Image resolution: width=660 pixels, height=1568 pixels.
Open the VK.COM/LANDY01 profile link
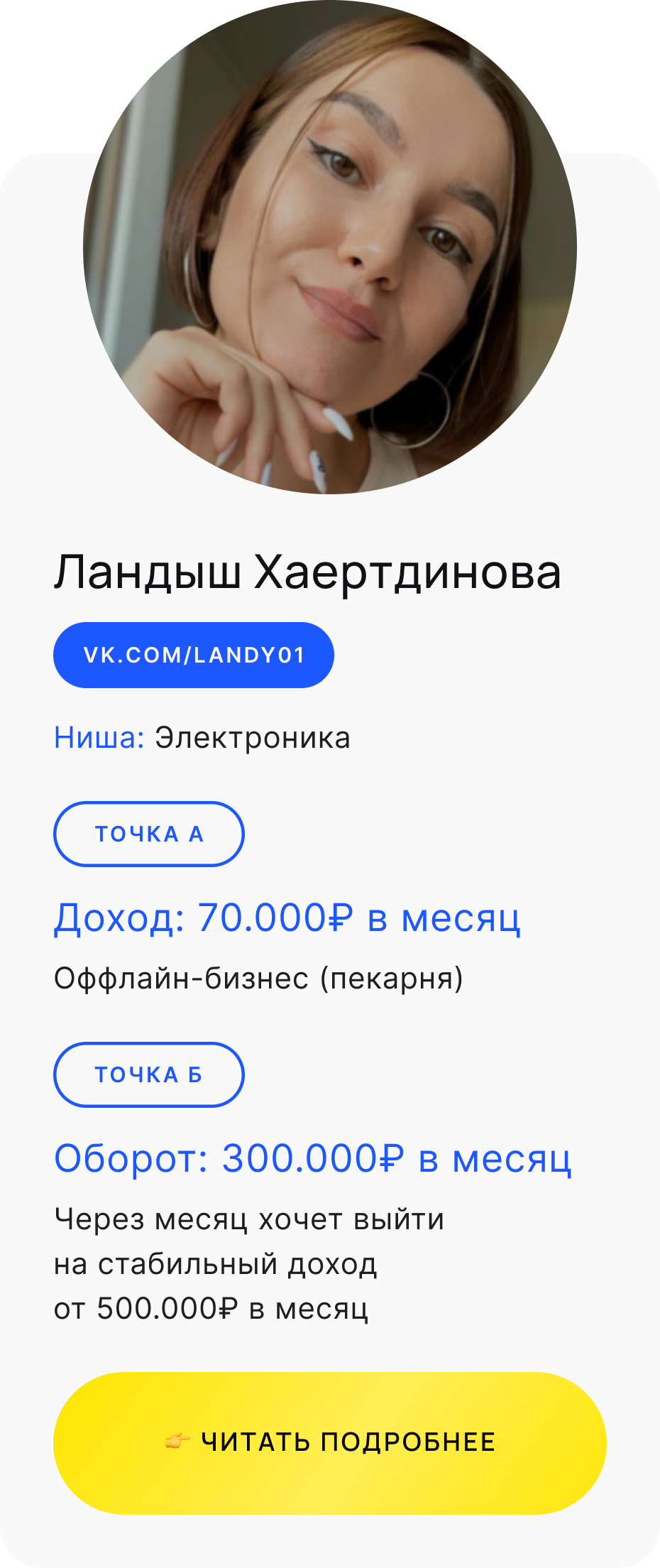(x=194, y=654)
